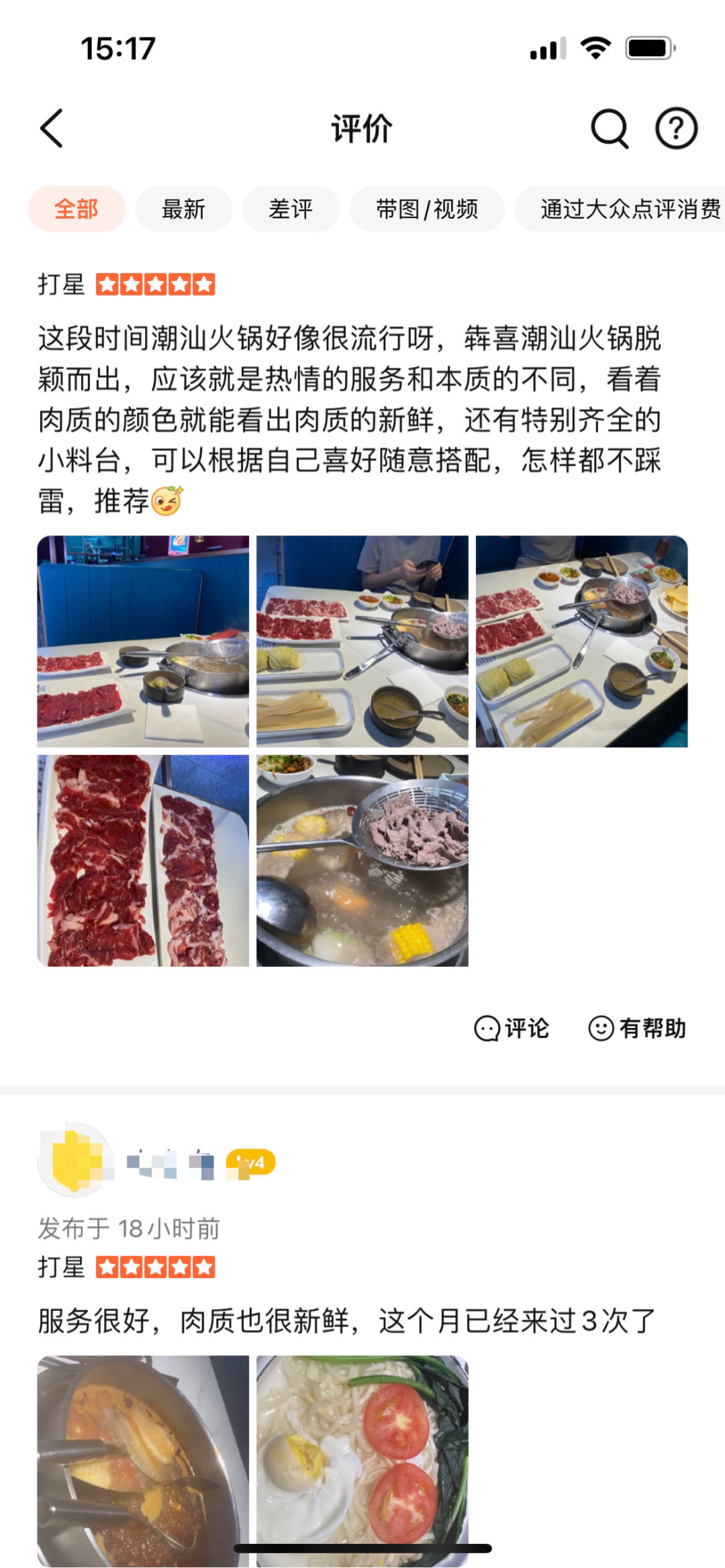725x1568 pixels.
Task: Open the help question mark icon
Action: tap(676, 128)
